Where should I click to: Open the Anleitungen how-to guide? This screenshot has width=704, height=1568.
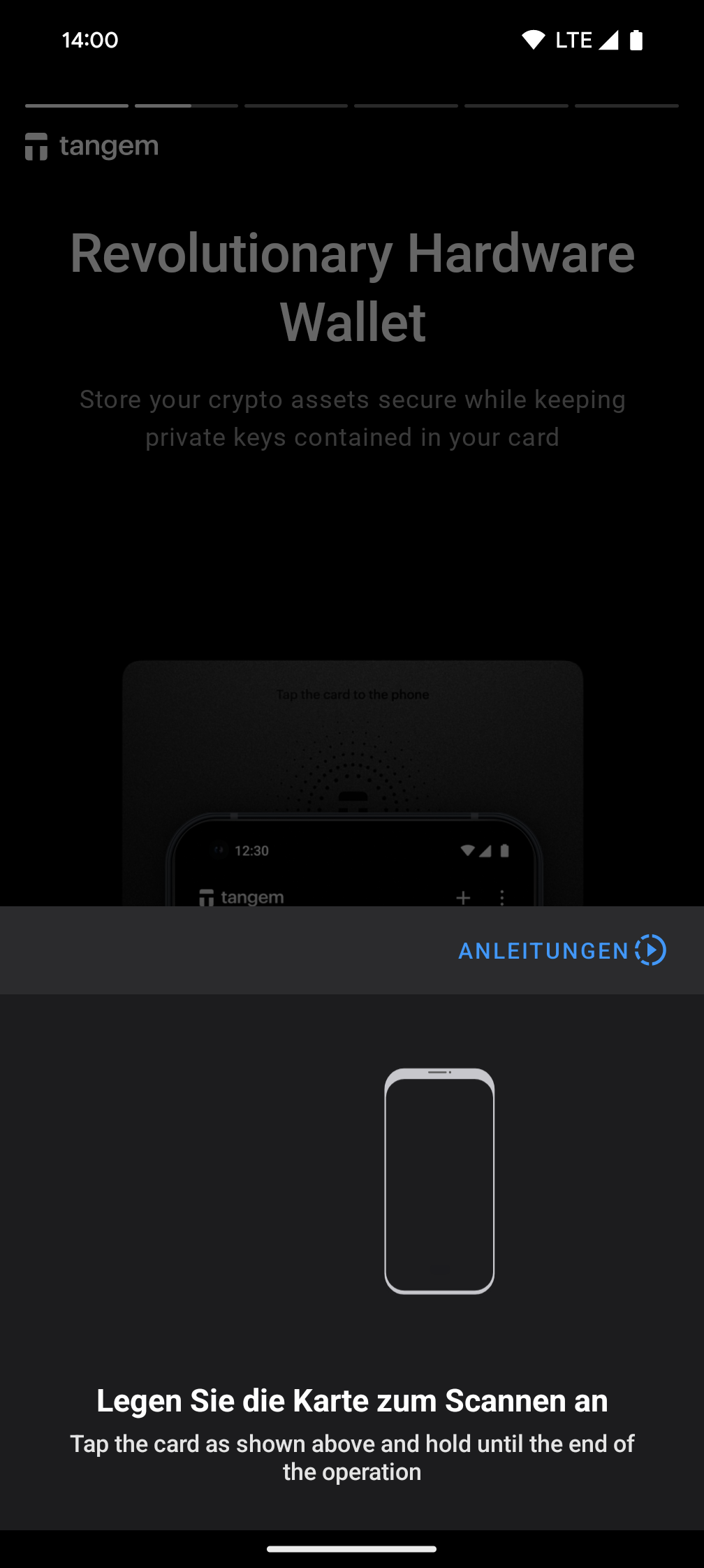click(562, 950)
